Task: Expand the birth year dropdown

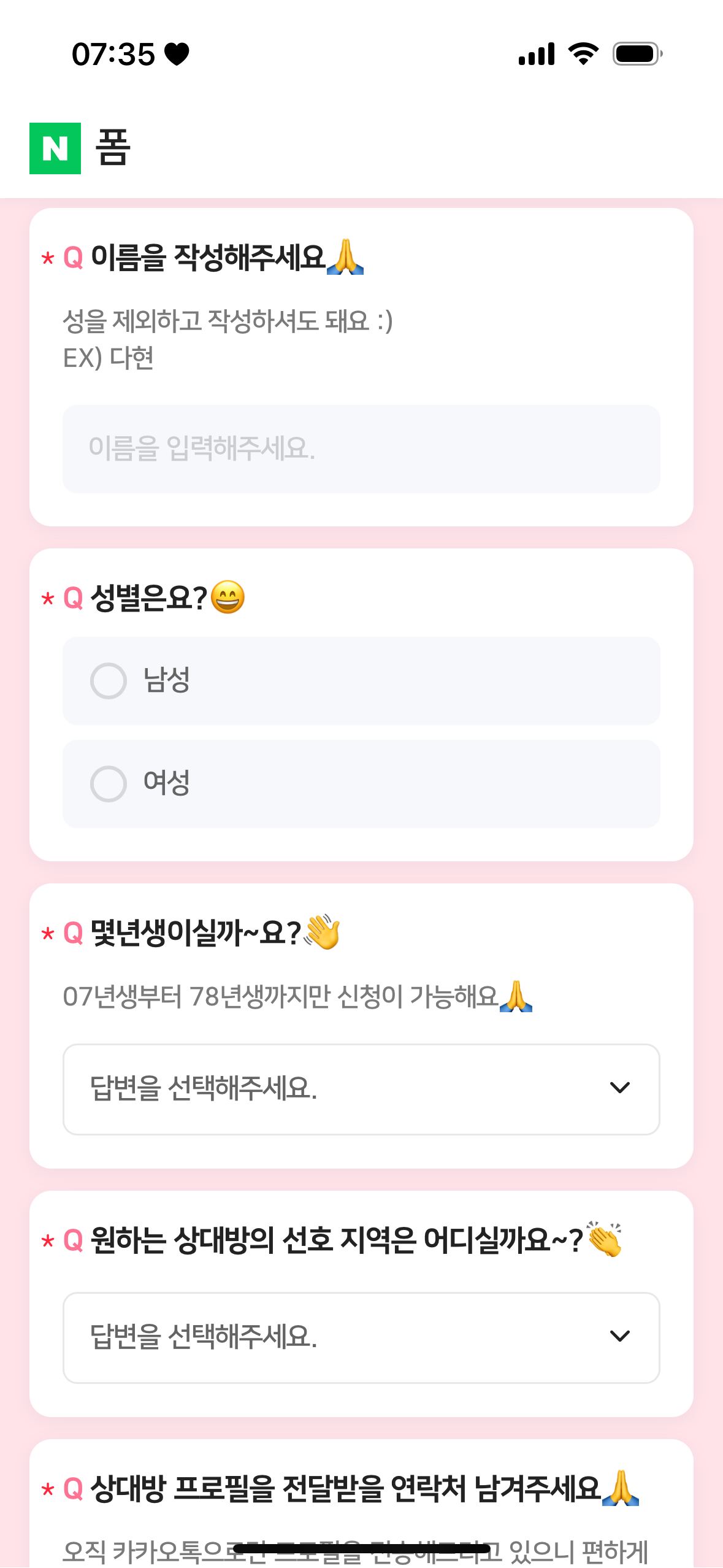Action: (361, 1089)
